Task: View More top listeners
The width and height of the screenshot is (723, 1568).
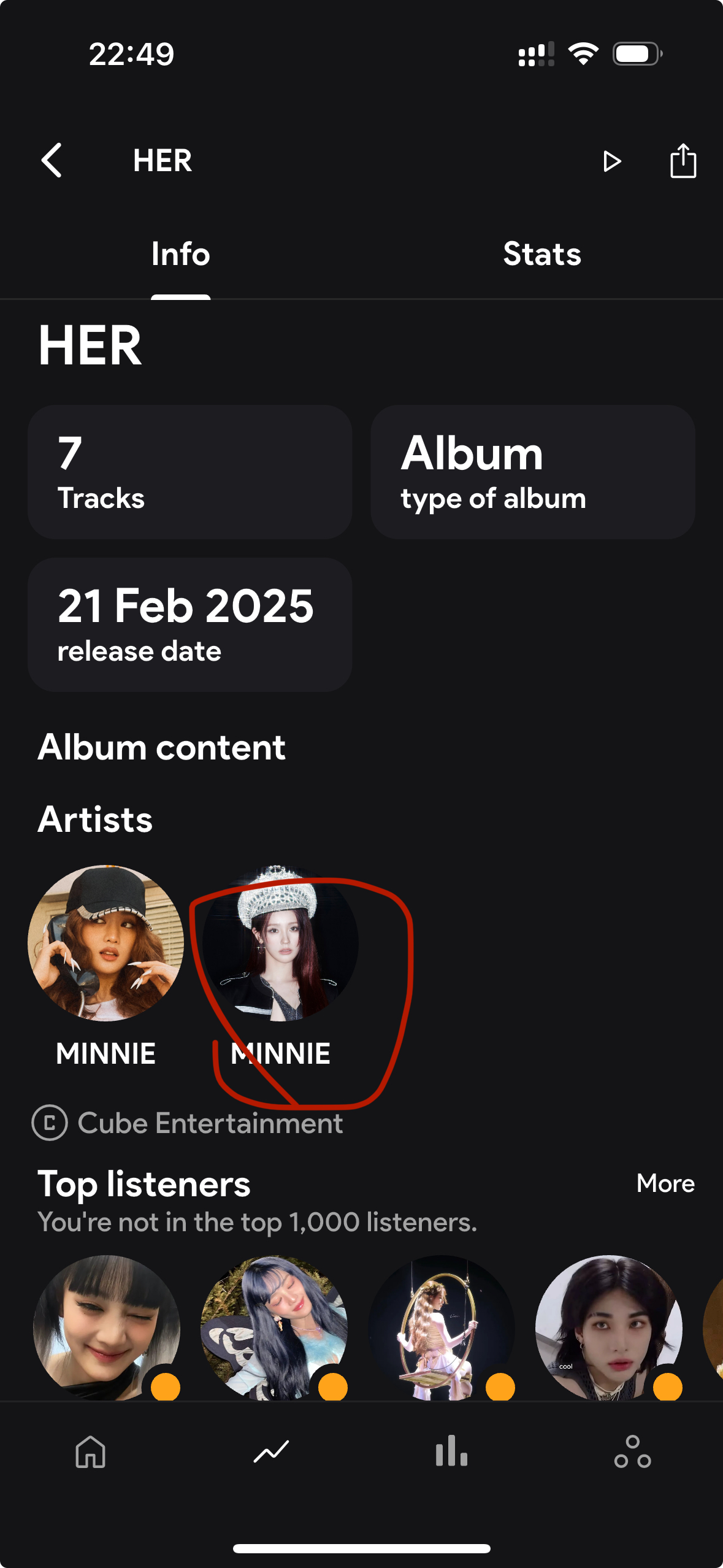Action: (665, 1183)
